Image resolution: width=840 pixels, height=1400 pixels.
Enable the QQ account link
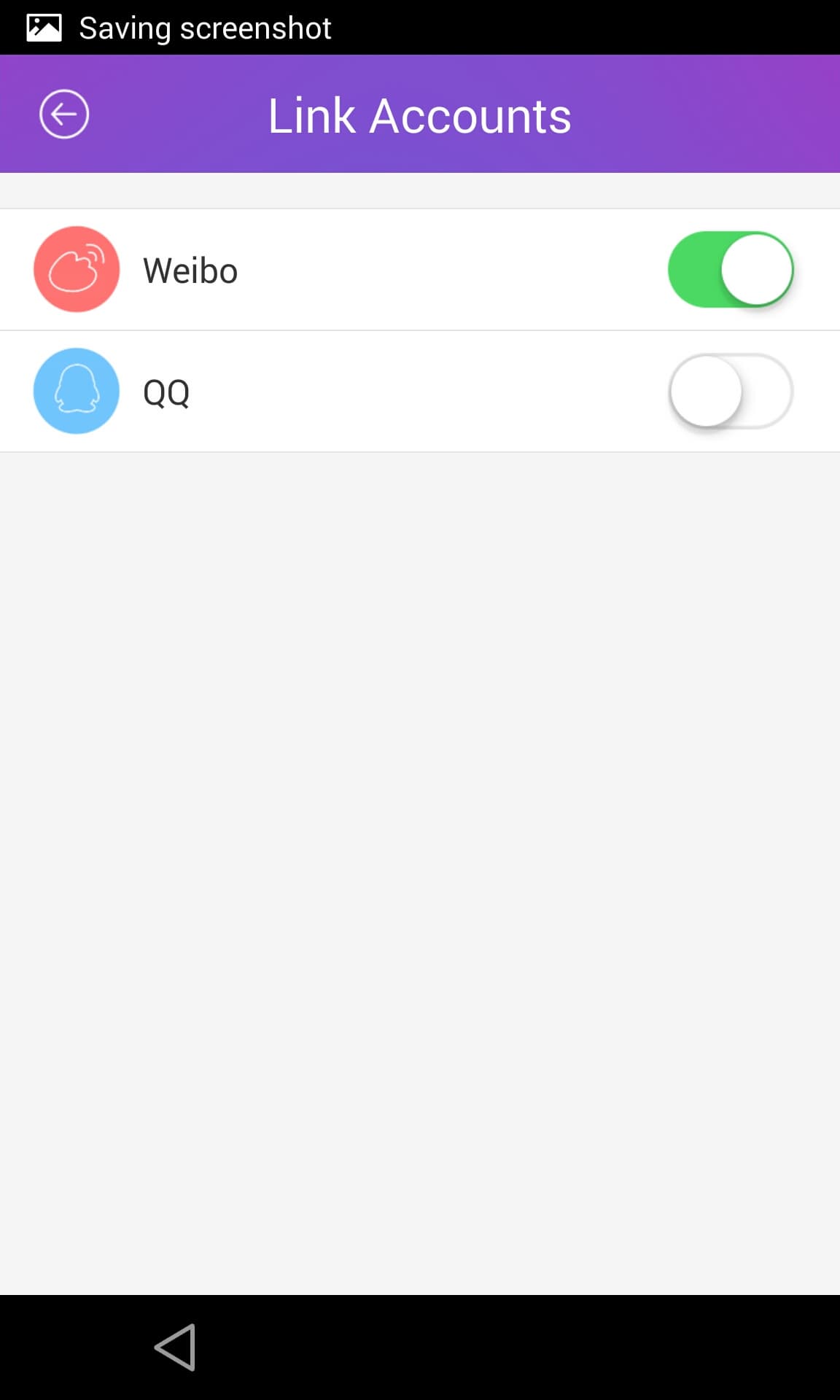730,392
